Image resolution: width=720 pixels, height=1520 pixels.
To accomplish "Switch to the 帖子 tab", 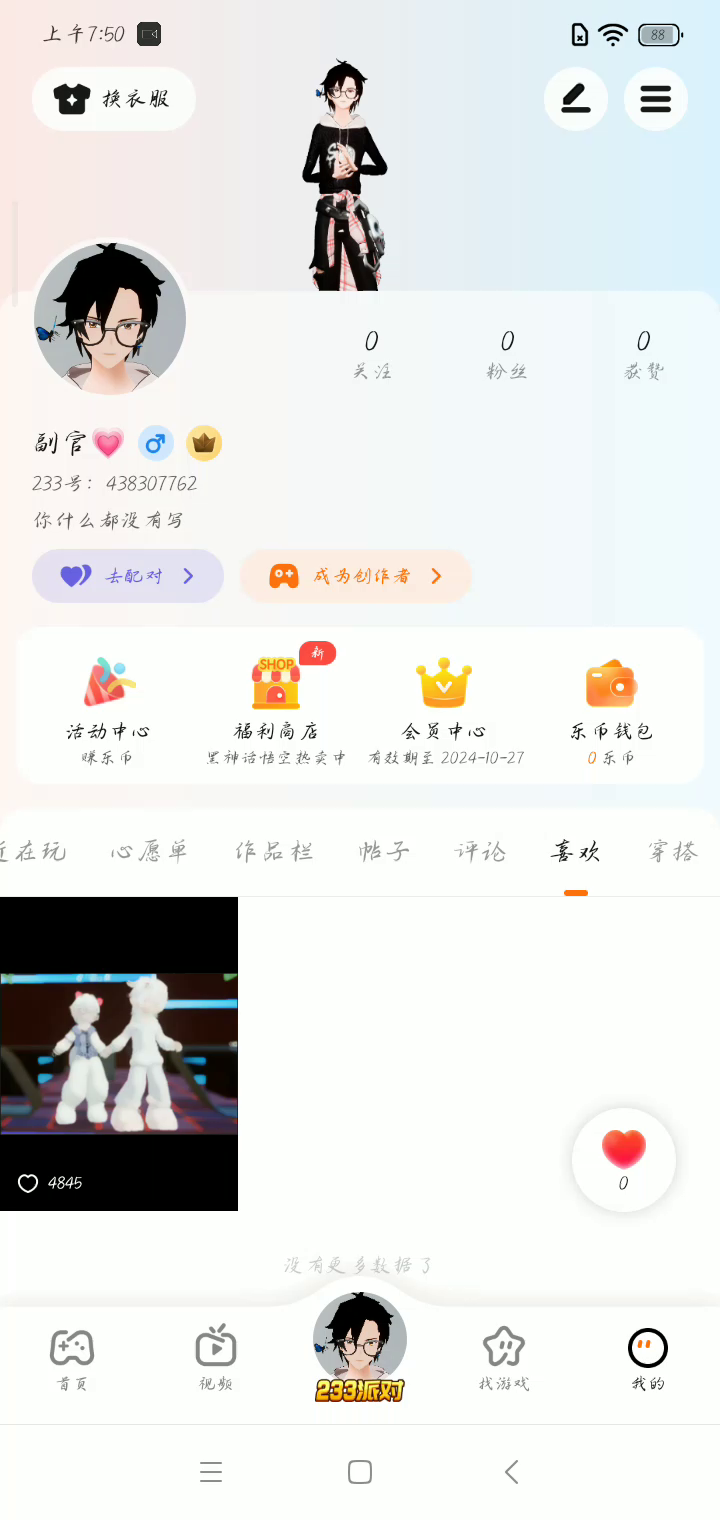I will [385, 852].
